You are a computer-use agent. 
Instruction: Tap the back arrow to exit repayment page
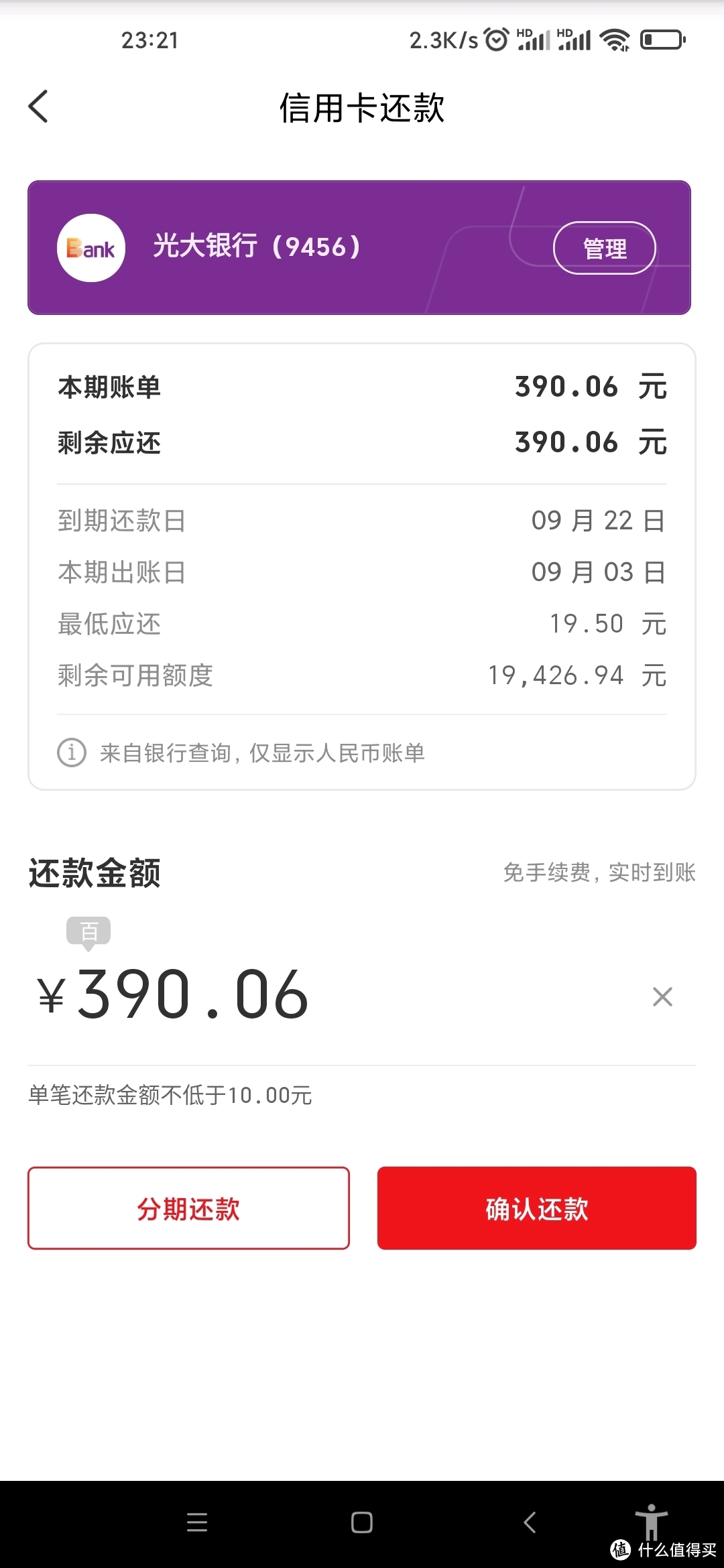click(38, 107)
